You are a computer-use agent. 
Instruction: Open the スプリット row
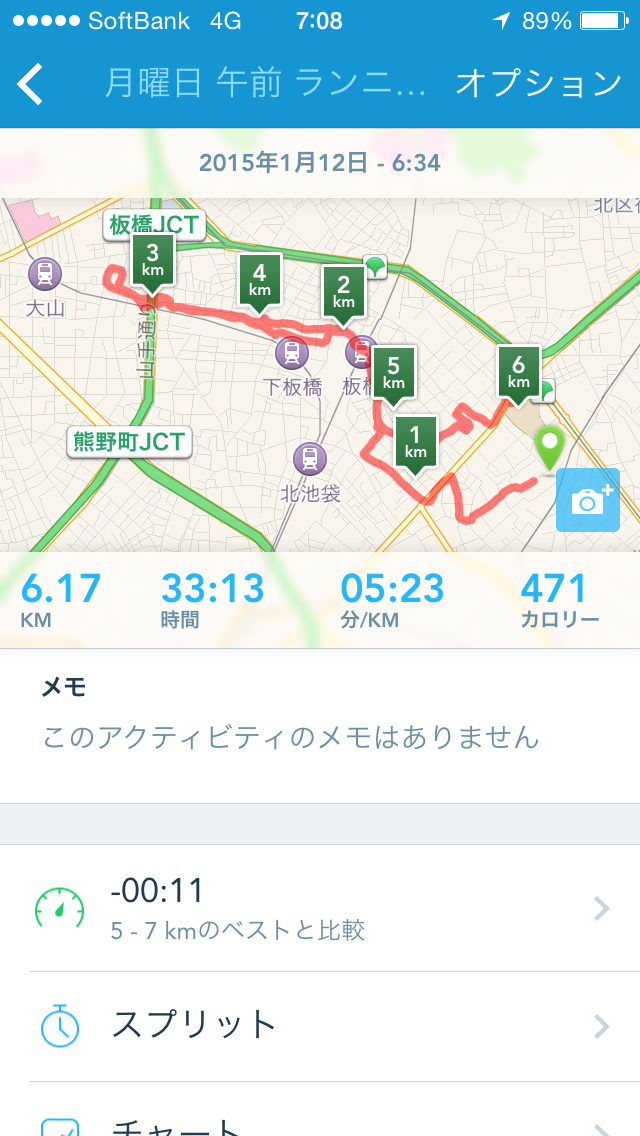pyautogui.click(x=320, y=1027)
